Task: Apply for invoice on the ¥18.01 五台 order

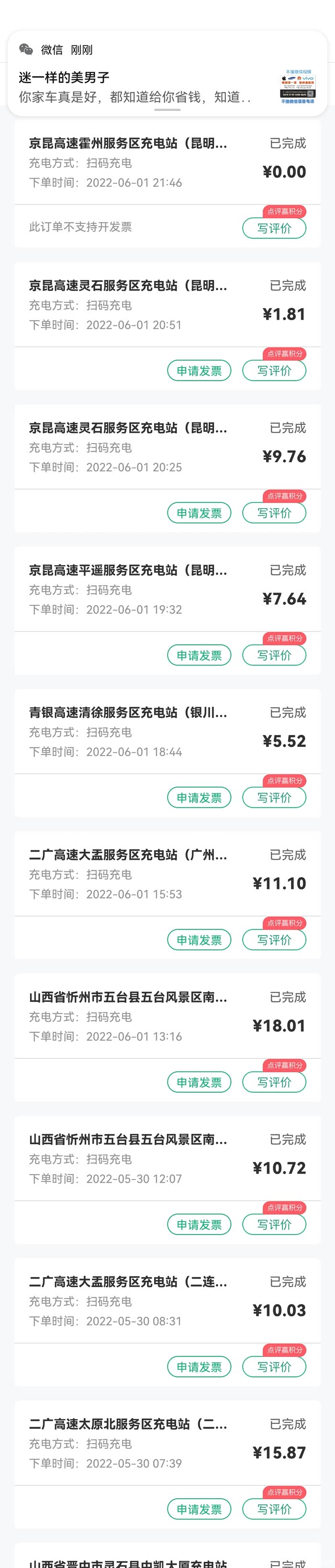Action: [199, 1082]
